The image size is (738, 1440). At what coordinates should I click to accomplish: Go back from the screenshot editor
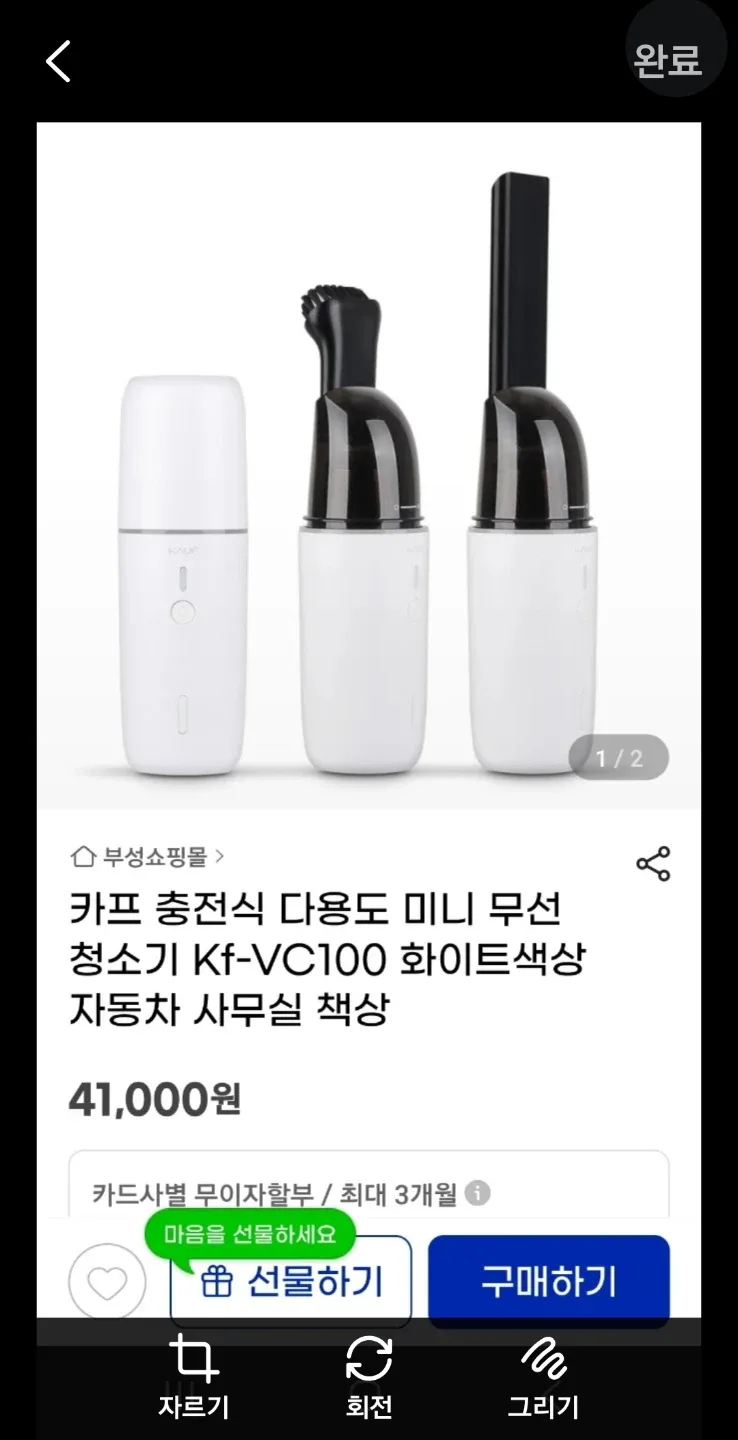pyautogui.click(x=58, y=62)
